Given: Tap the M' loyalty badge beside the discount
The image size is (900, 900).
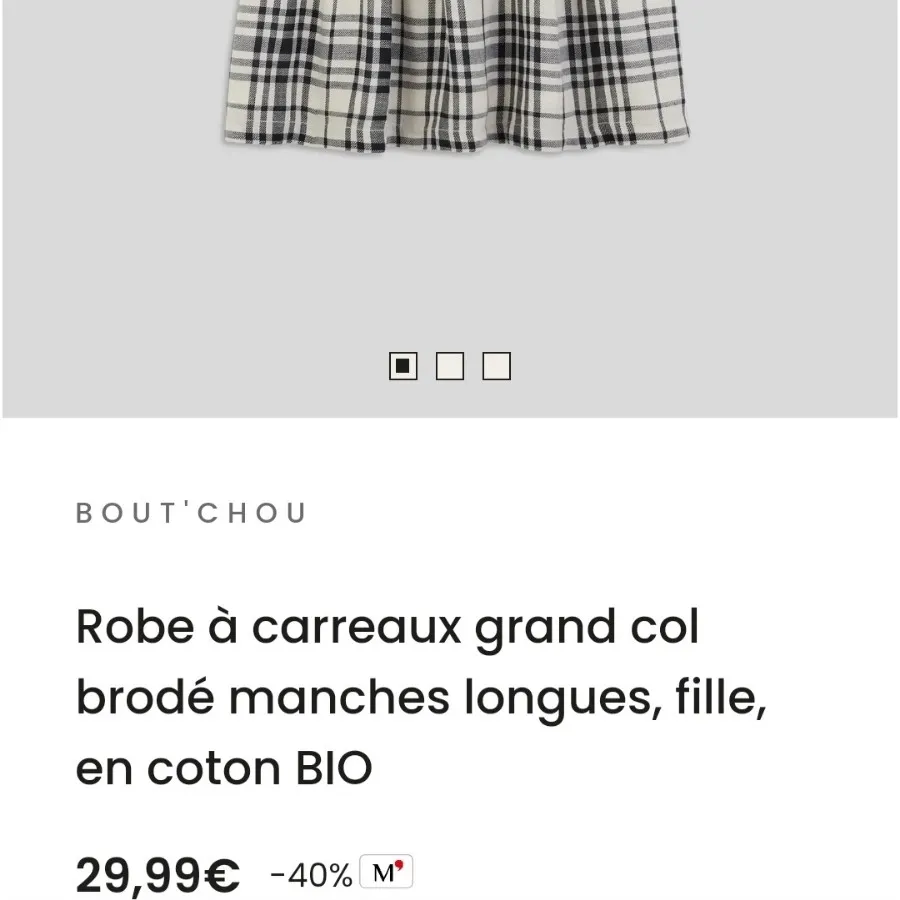Looking at the screenshot, I should click(386, 873).
